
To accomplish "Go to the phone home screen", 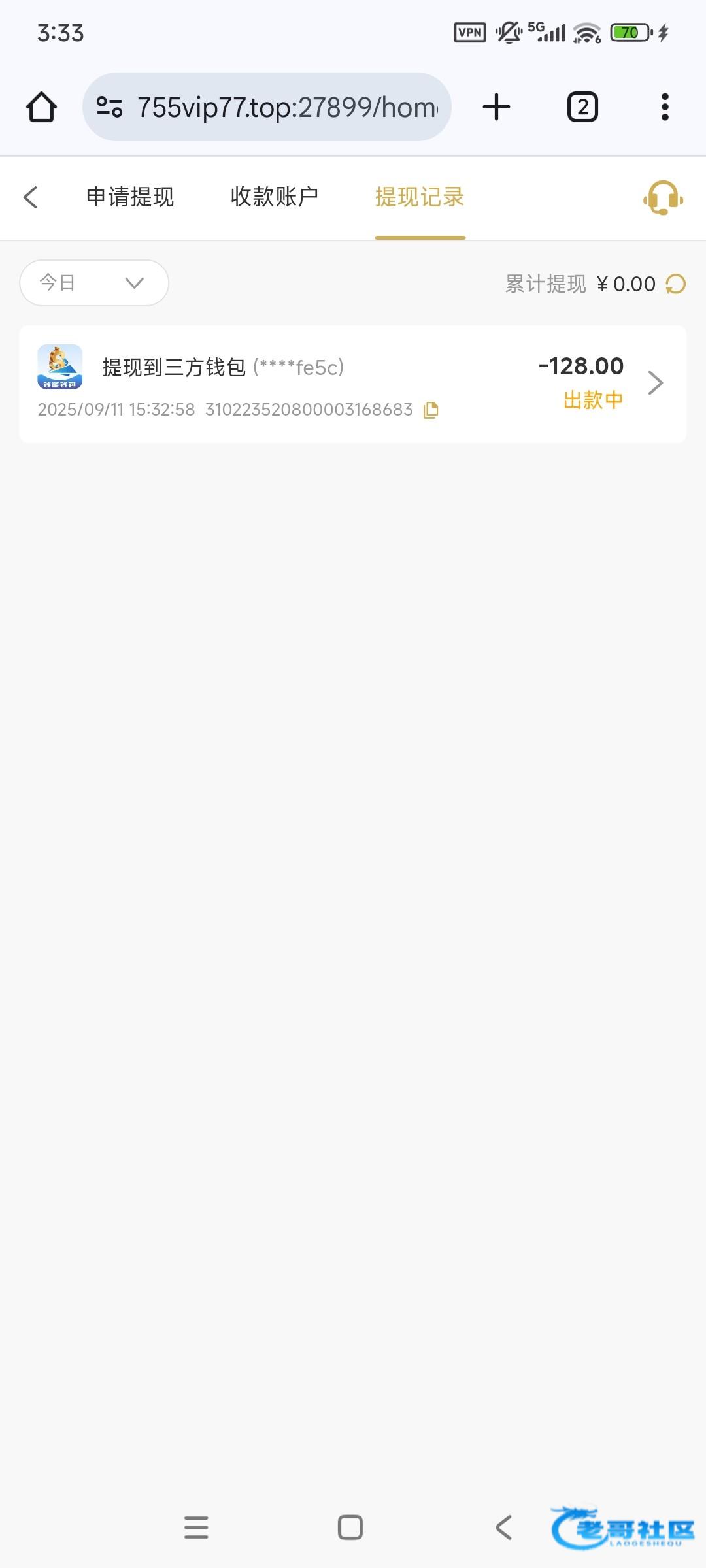I will [350, 1527].
